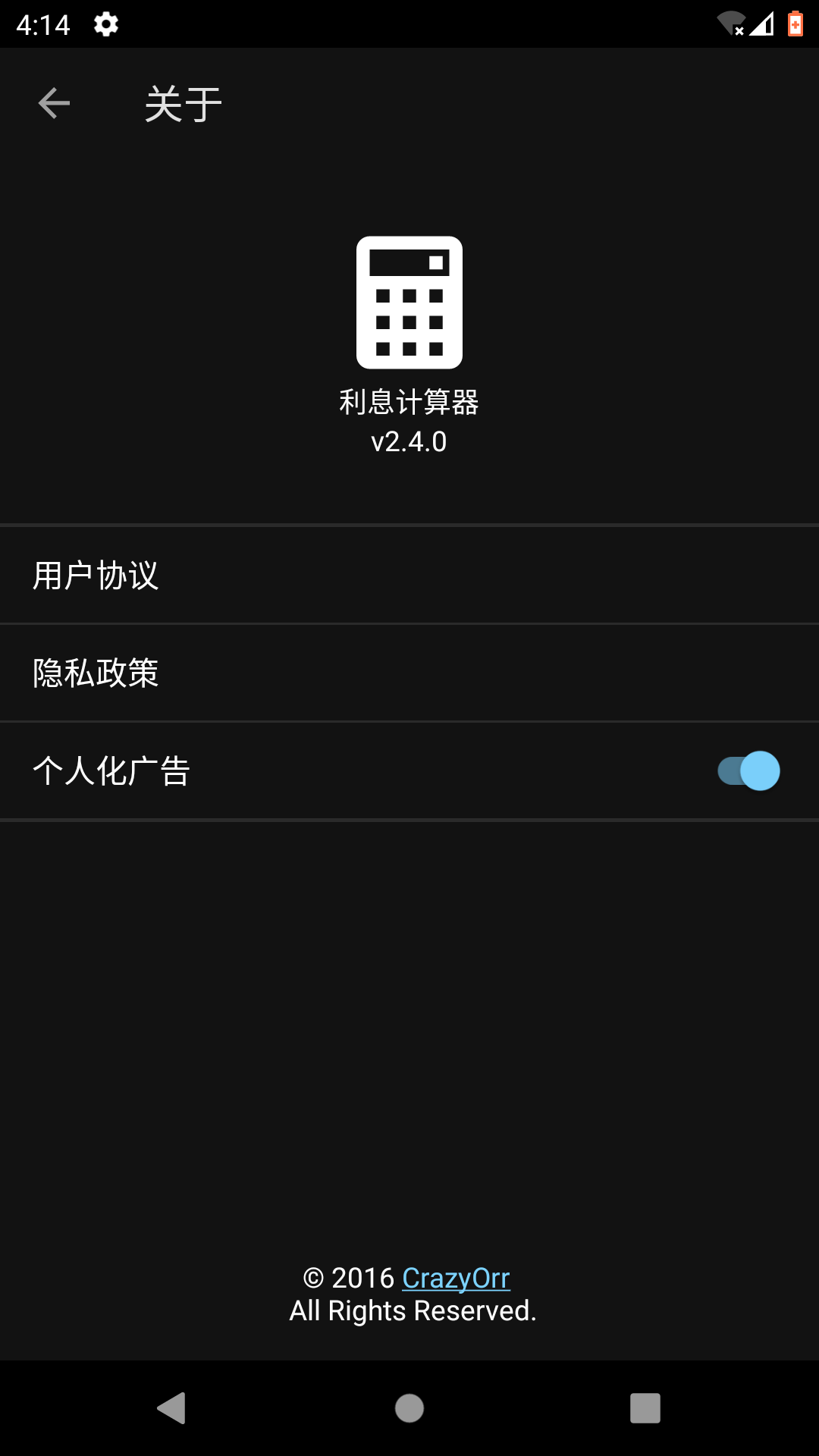Open recent apps from the navigation bar

pyautogui.click(x=645, y=1408)
